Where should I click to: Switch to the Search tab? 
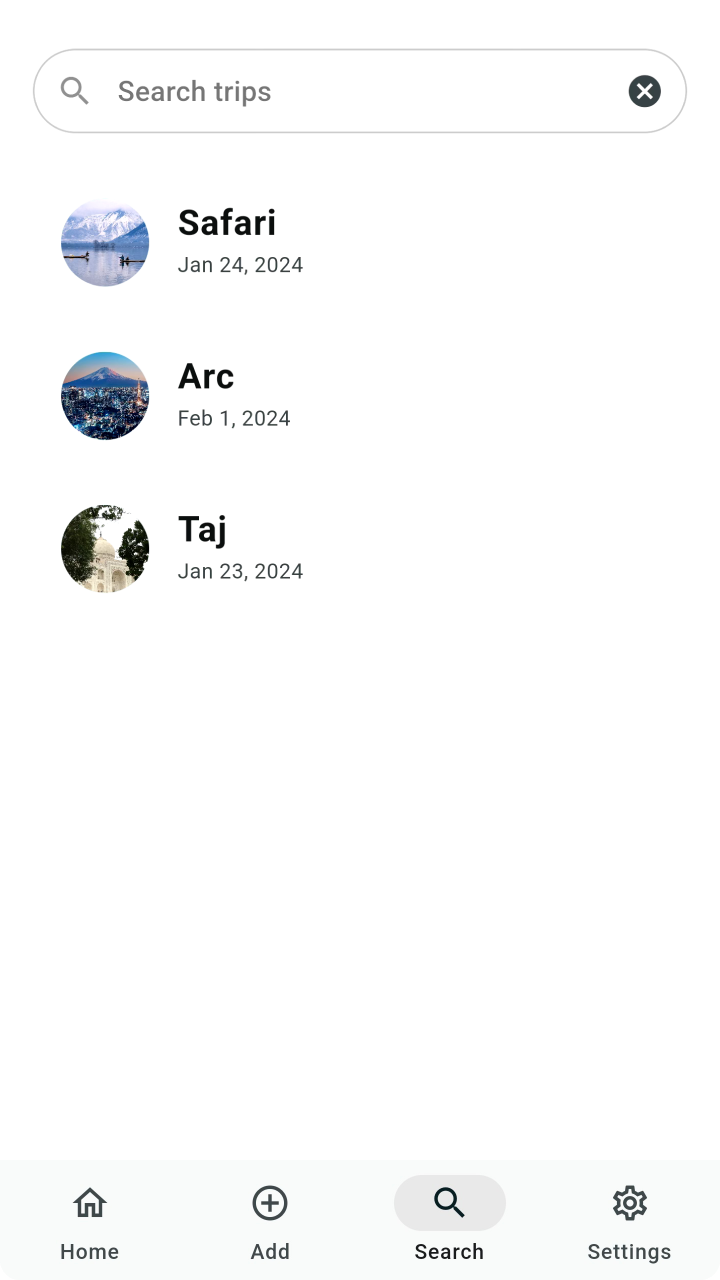tap(449, 1251)
